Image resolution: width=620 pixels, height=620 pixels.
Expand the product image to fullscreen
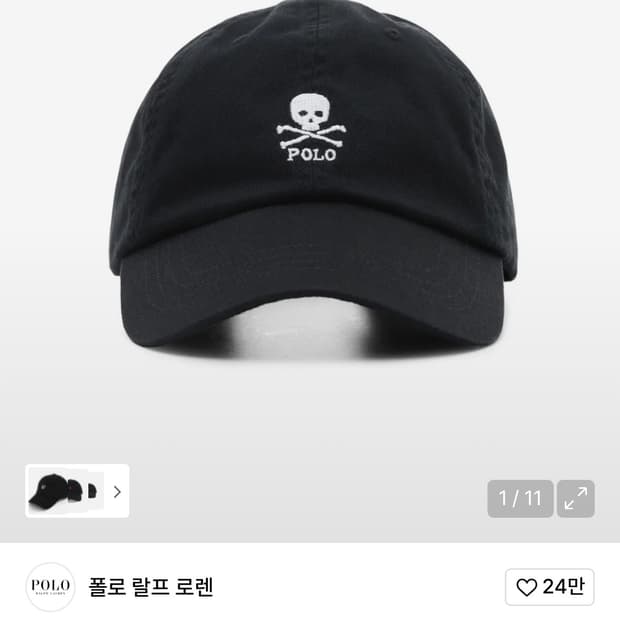point(575,499)
